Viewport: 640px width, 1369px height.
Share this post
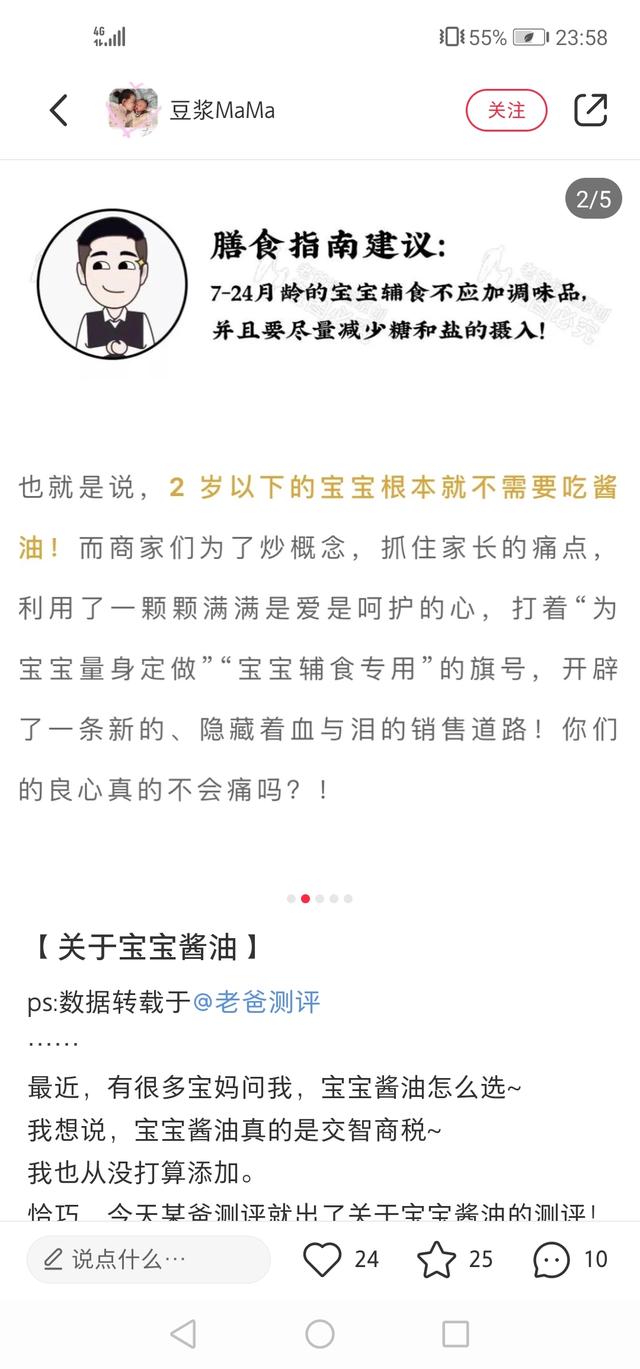[x=590, y=110]
